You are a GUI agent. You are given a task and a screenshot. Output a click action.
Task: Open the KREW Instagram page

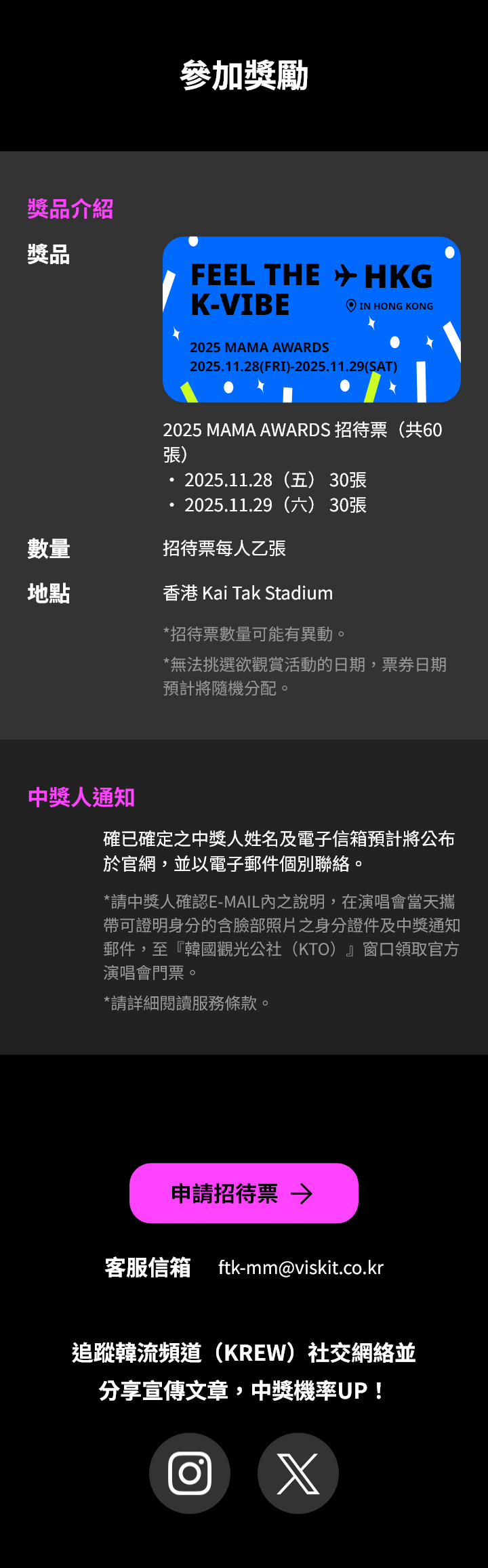pyautogui.click(x=190, y=1472)
